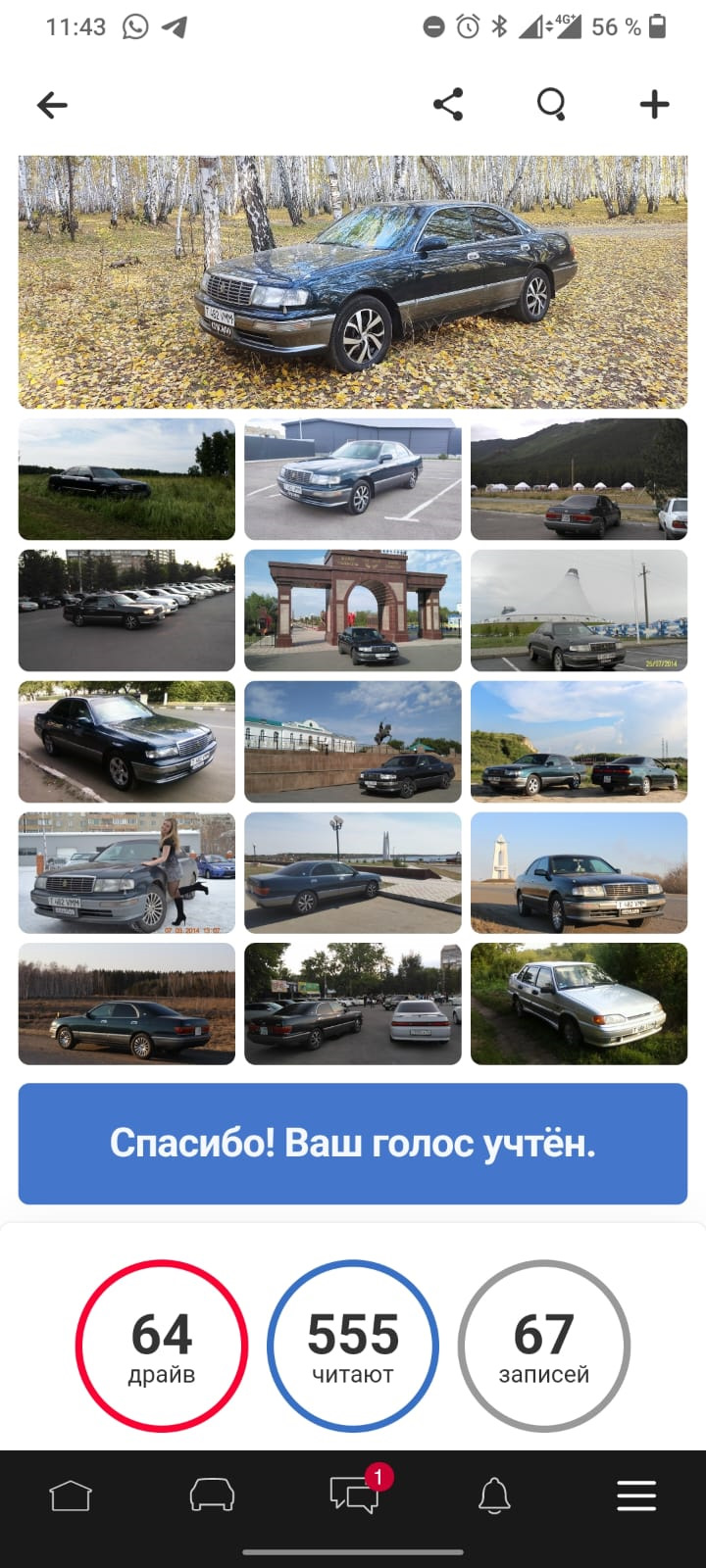
Task: Open messages tab with one unread
Action: tap(354, 1496)
